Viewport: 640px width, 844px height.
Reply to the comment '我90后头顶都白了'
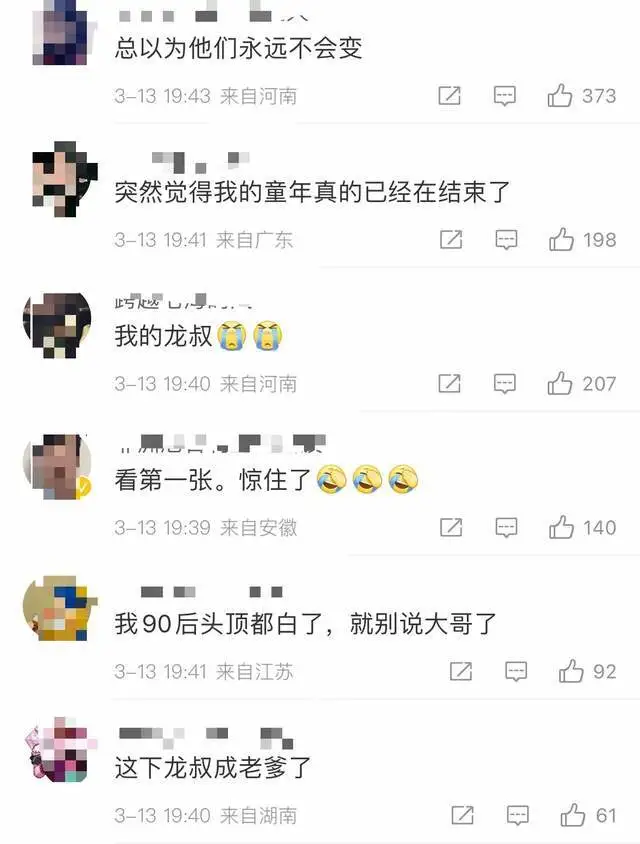(x=516, y=671)
